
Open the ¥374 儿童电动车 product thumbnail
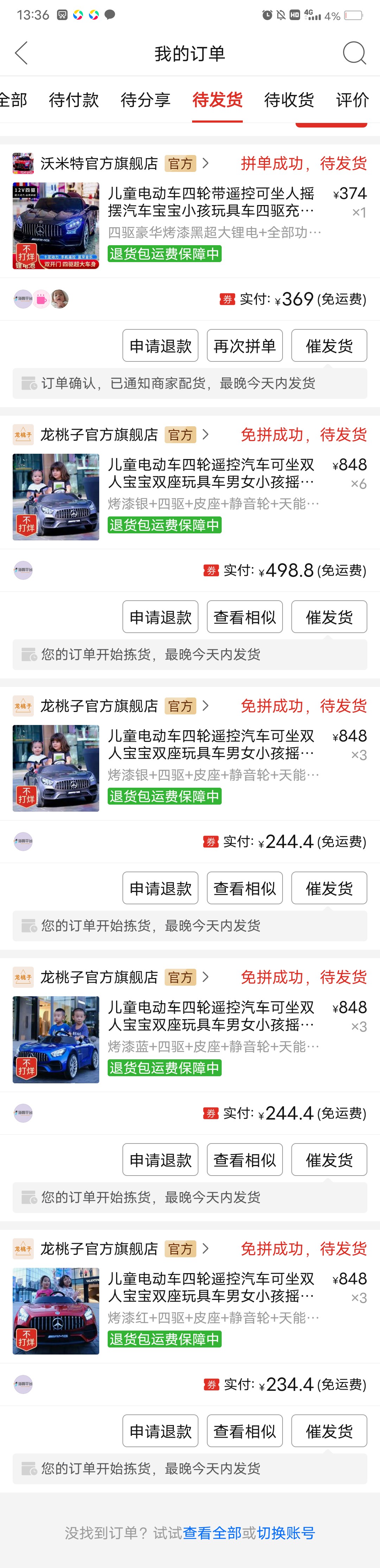pyautogui.click(x=56, y=225)
